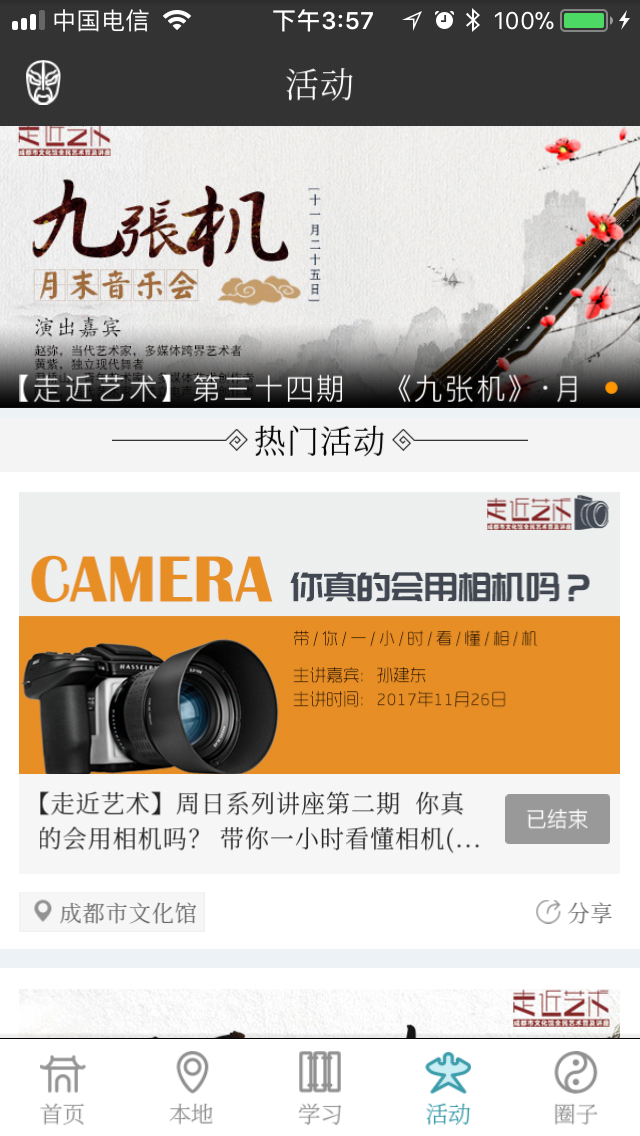Screen dimensions: 640x1136
Task: Open the 成都市文化馆 location tag
Action: 112,912
